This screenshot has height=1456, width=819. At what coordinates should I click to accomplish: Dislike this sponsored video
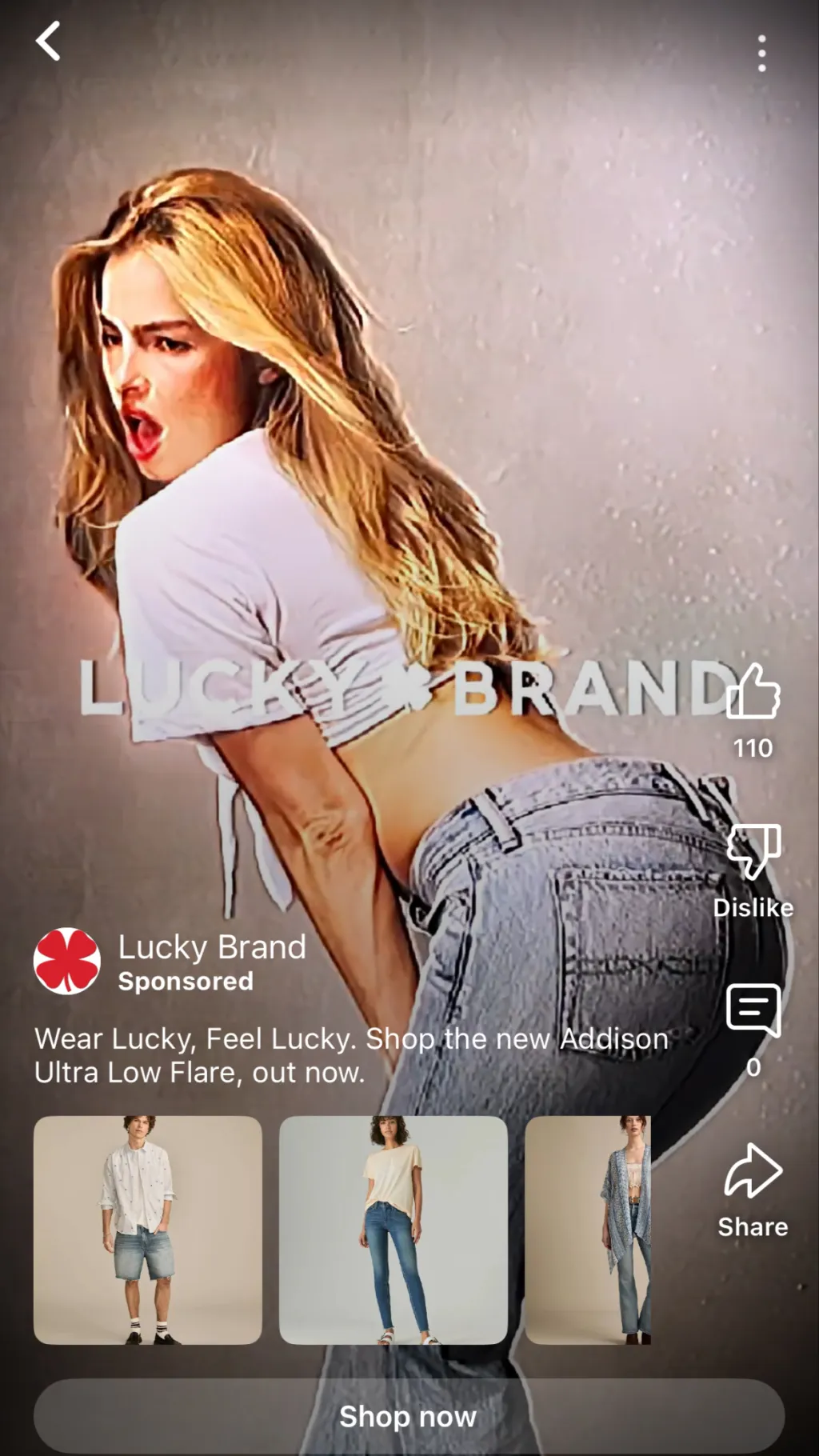pos(753,852)
